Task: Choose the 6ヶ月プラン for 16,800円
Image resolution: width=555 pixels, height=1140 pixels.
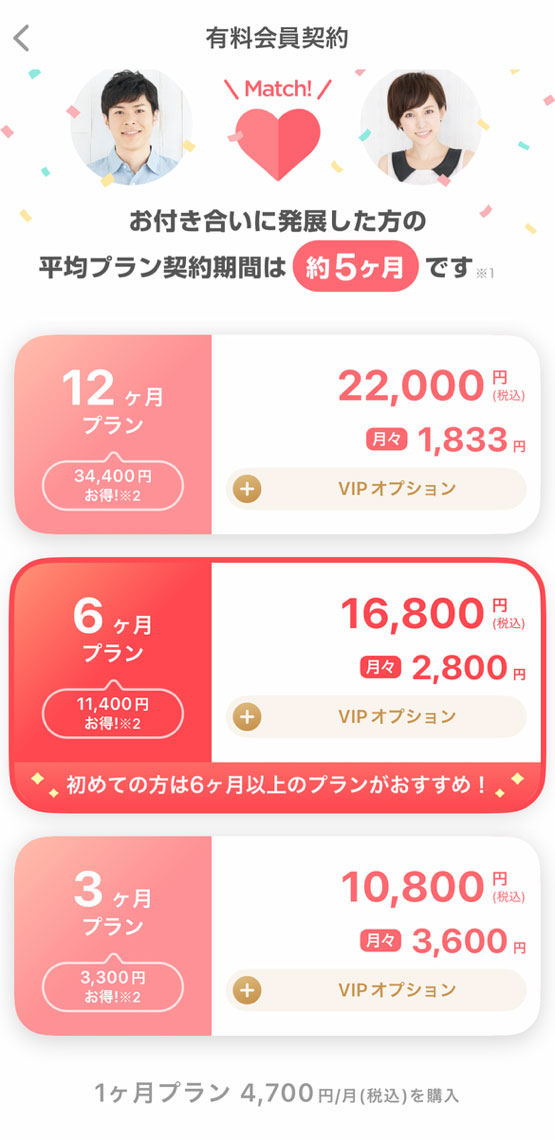Action: (x=277, y=685)
